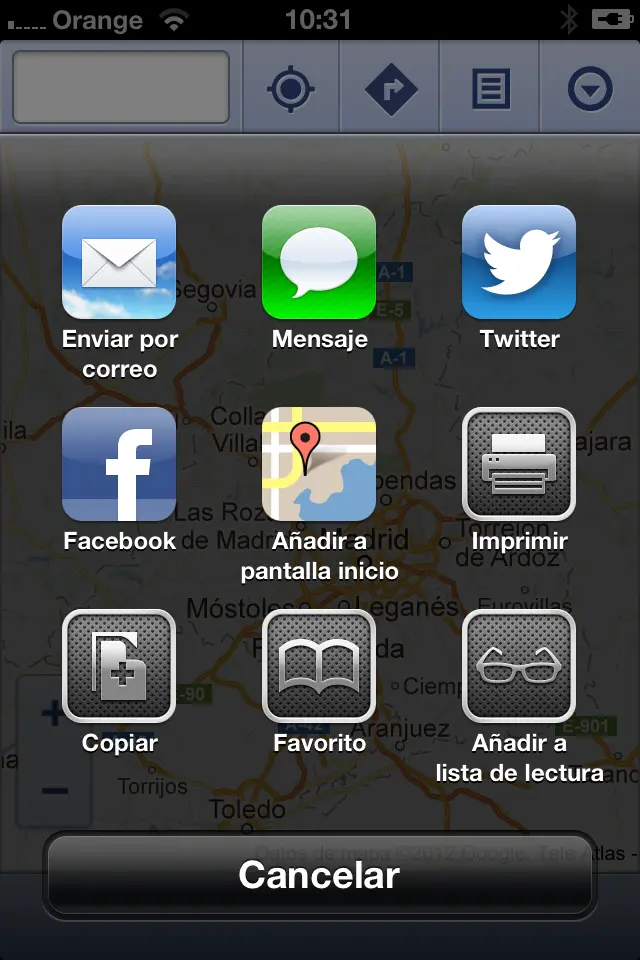The image size is (640, 960).
Task: Save as Favorito bookmark
Action: 319,666
